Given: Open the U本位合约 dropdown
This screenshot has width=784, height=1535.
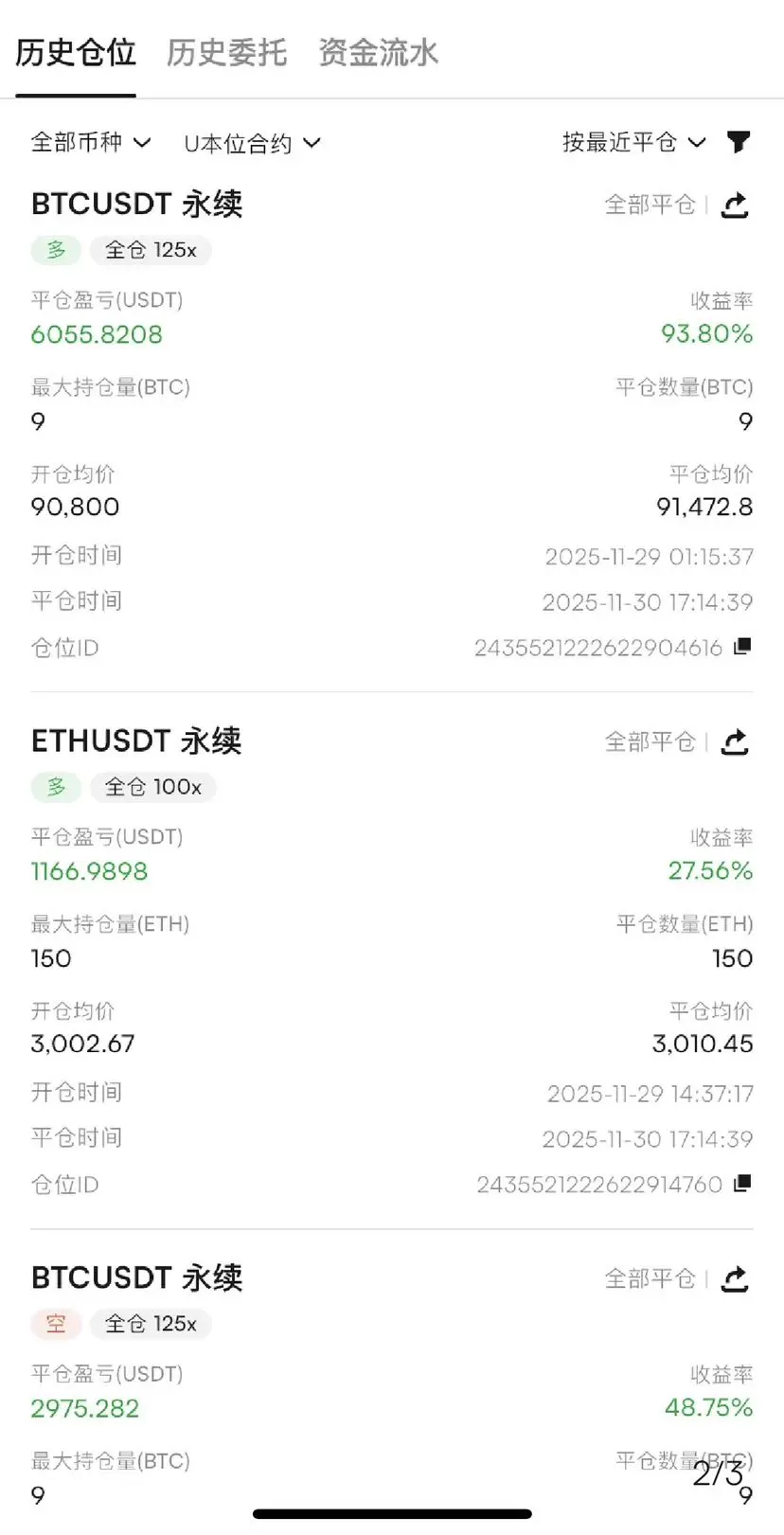Looking at the screenshot, I should pyautogui.click(x=252, y=143).
